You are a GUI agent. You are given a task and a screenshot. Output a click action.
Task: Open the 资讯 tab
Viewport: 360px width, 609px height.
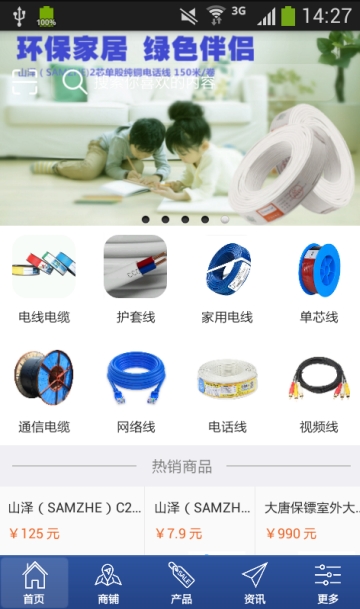pos(254,582)
